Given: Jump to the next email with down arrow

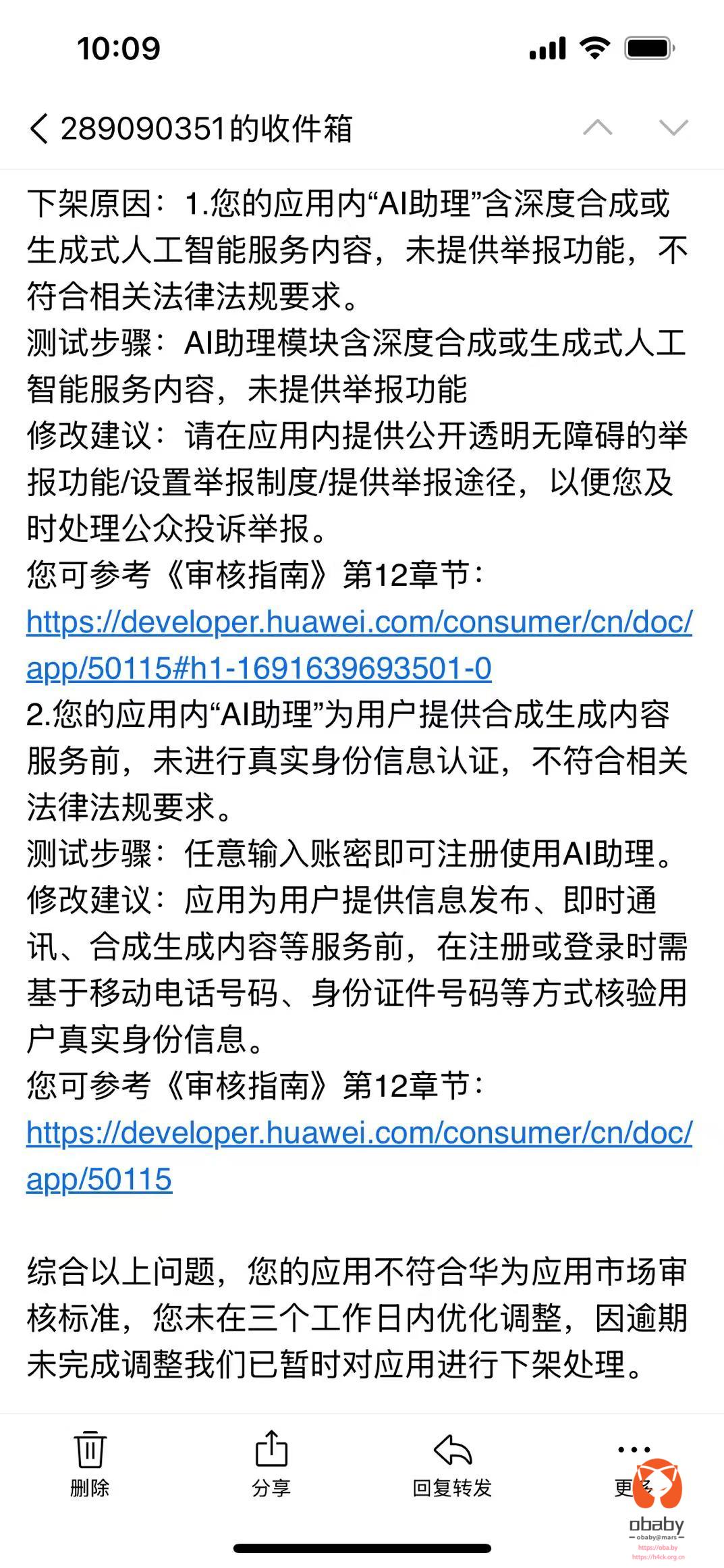Looking at the screenshot, I should (x=673, y=128).
